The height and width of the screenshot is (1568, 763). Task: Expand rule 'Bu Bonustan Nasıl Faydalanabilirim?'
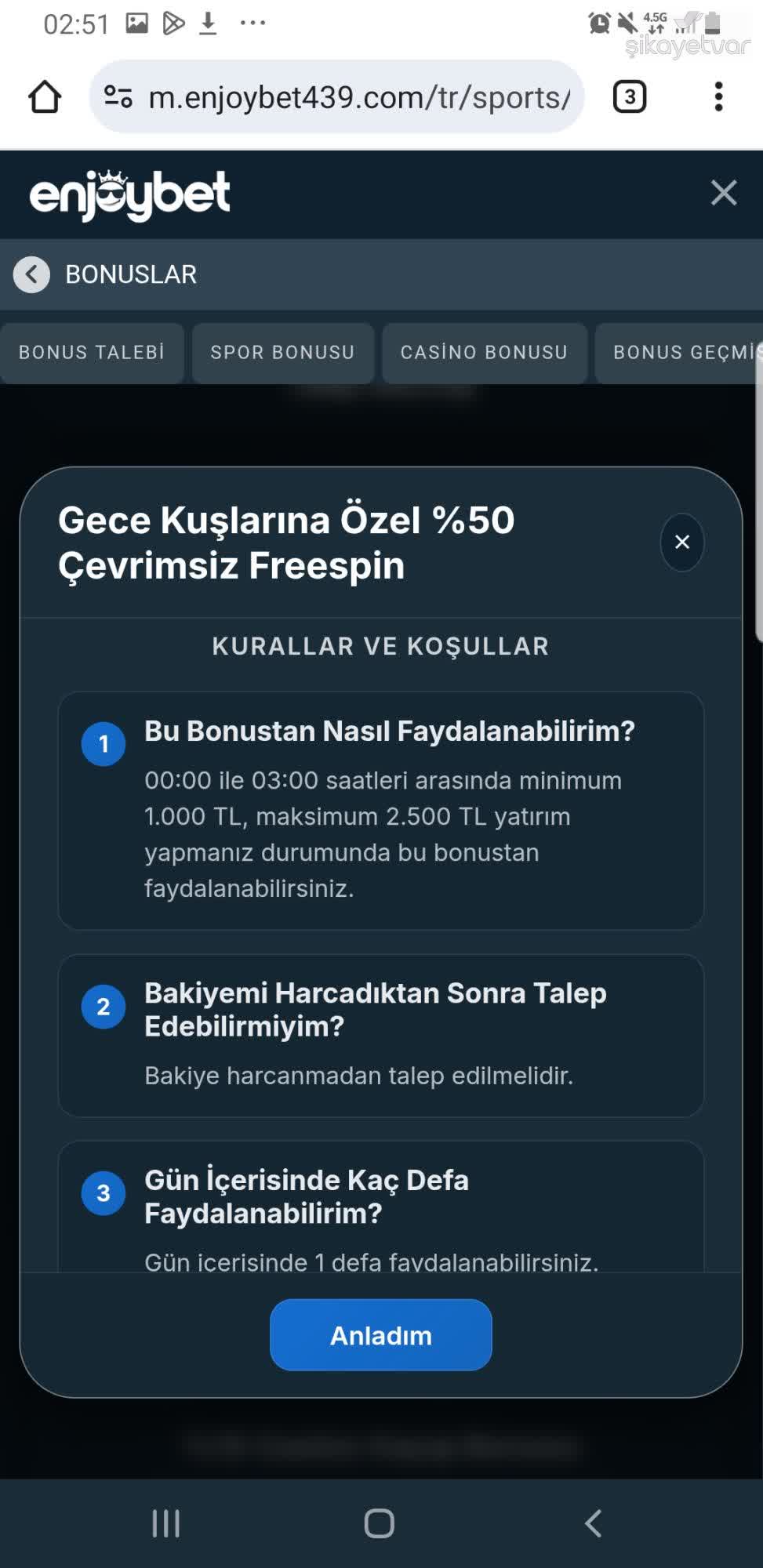click(390, 731)
